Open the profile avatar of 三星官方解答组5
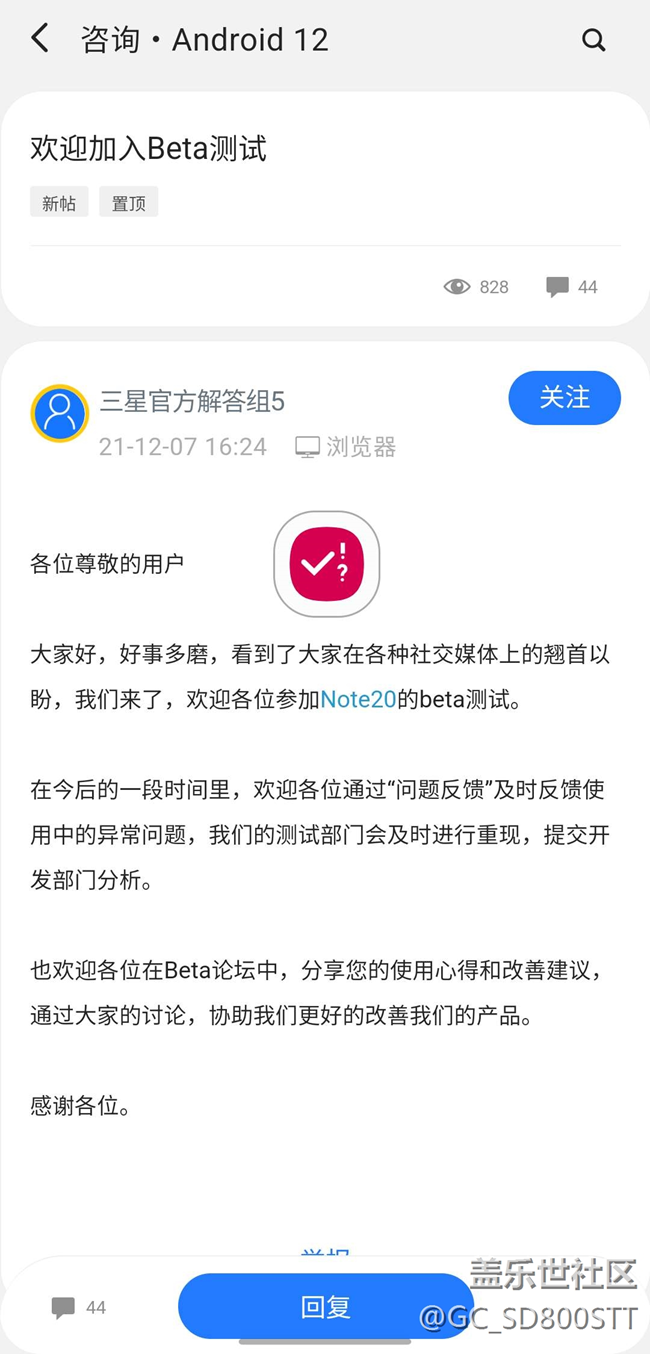The height and width of the screenshot is (1354, 650). [60, 413]
